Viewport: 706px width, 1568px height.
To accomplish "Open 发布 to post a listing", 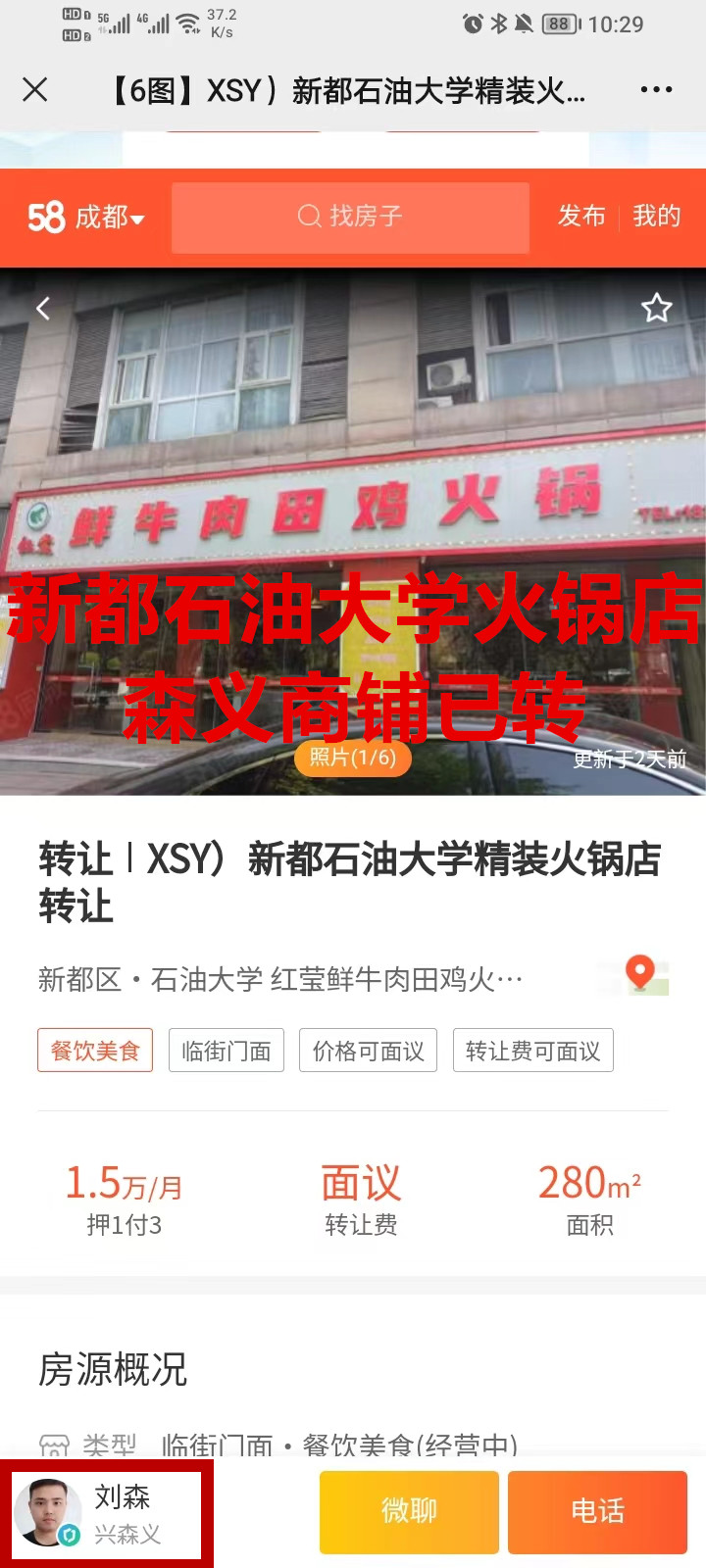I will point(581,216).
